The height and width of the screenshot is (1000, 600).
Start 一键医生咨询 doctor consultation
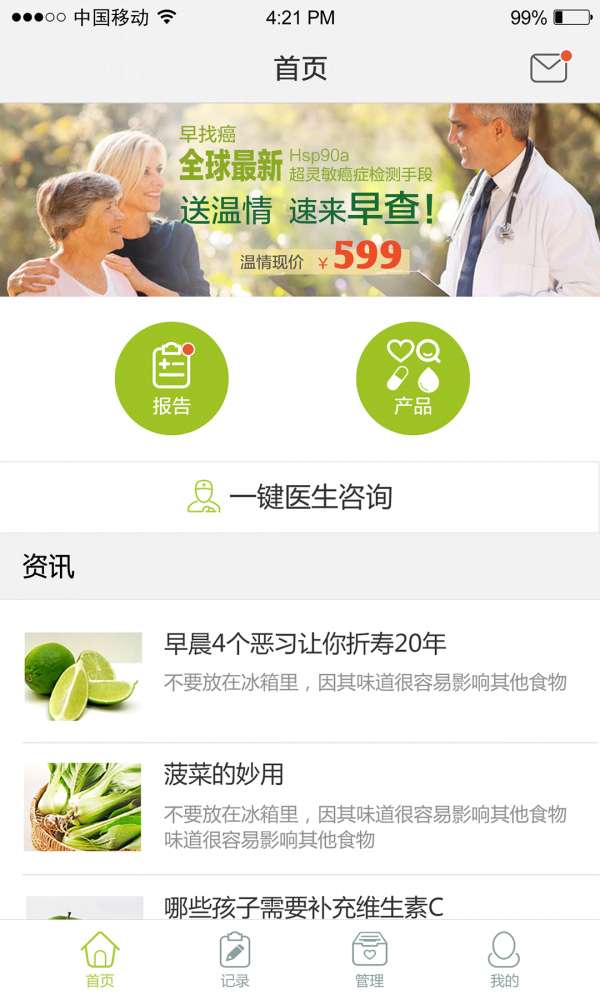[x=300, y=497]
